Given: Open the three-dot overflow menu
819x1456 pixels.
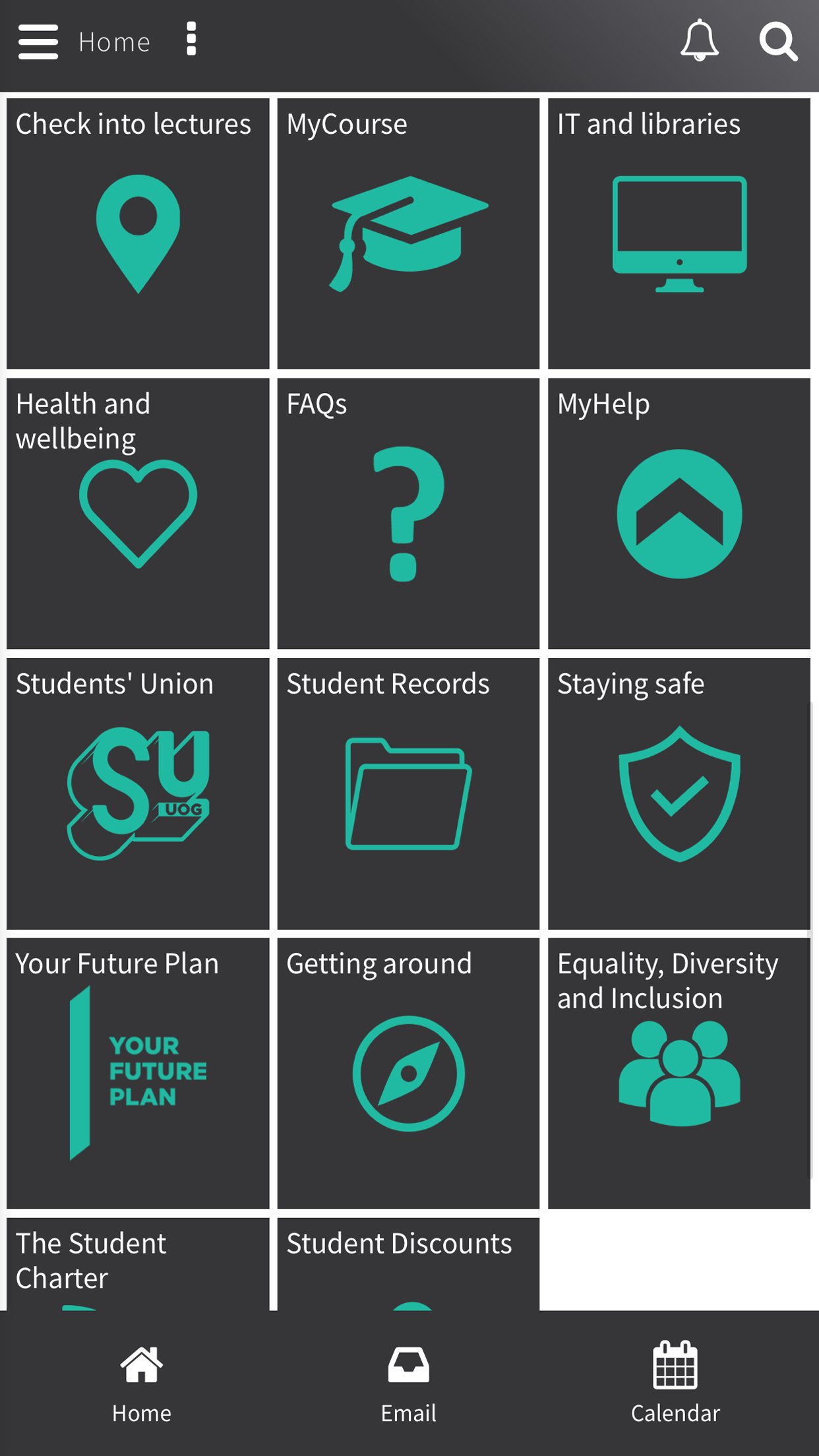Looking at the screenshot, I should pyautogui.click(x=191, y=40).
